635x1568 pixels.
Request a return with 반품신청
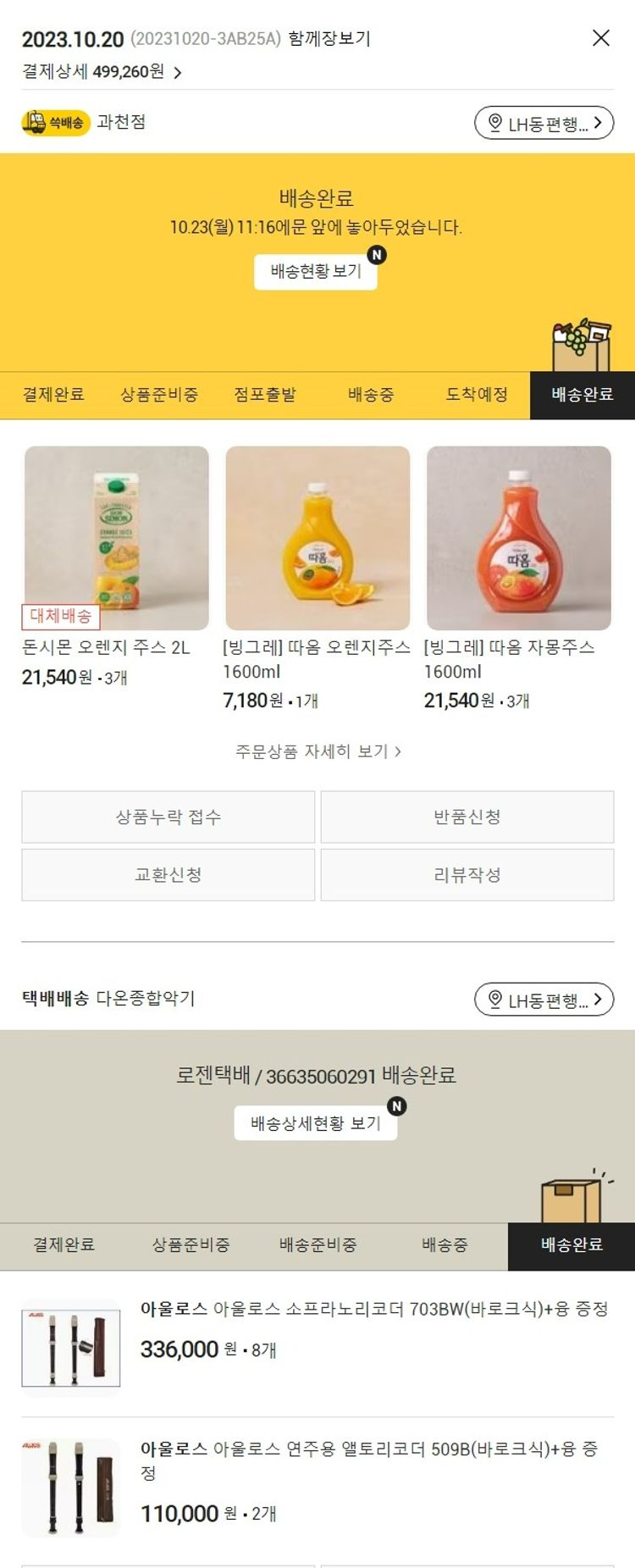point(467,817)
